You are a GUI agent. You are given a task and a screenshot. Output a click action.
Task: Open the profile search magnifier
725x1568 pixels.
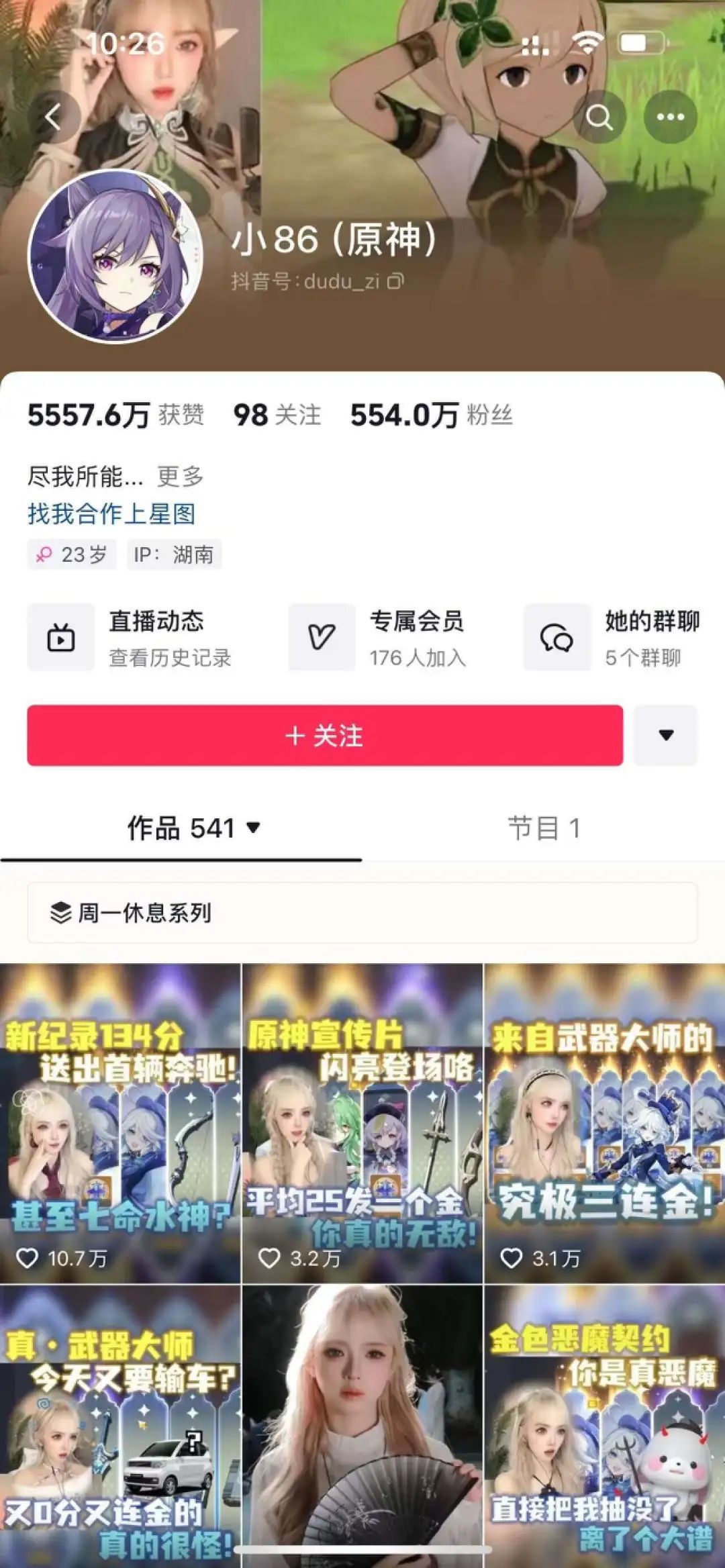[x=599, y=117]
